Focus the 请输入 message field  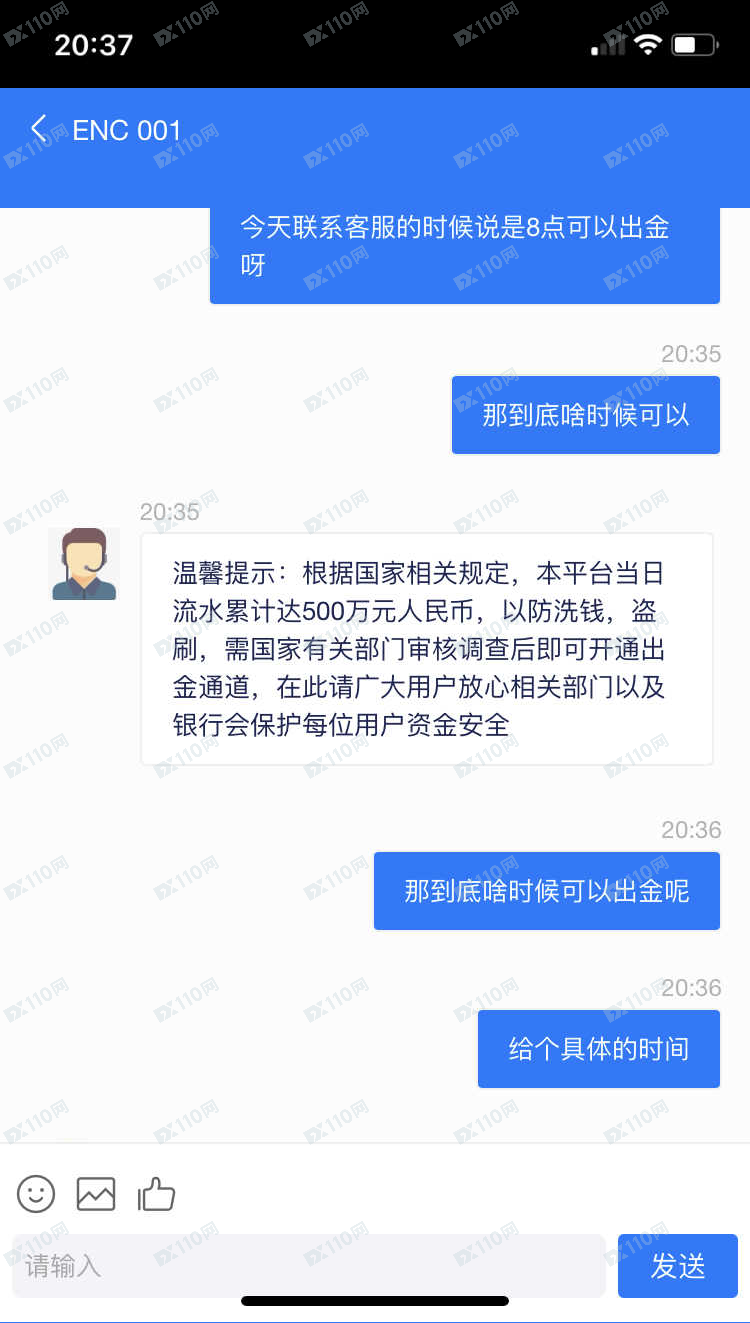point(308,1266)
